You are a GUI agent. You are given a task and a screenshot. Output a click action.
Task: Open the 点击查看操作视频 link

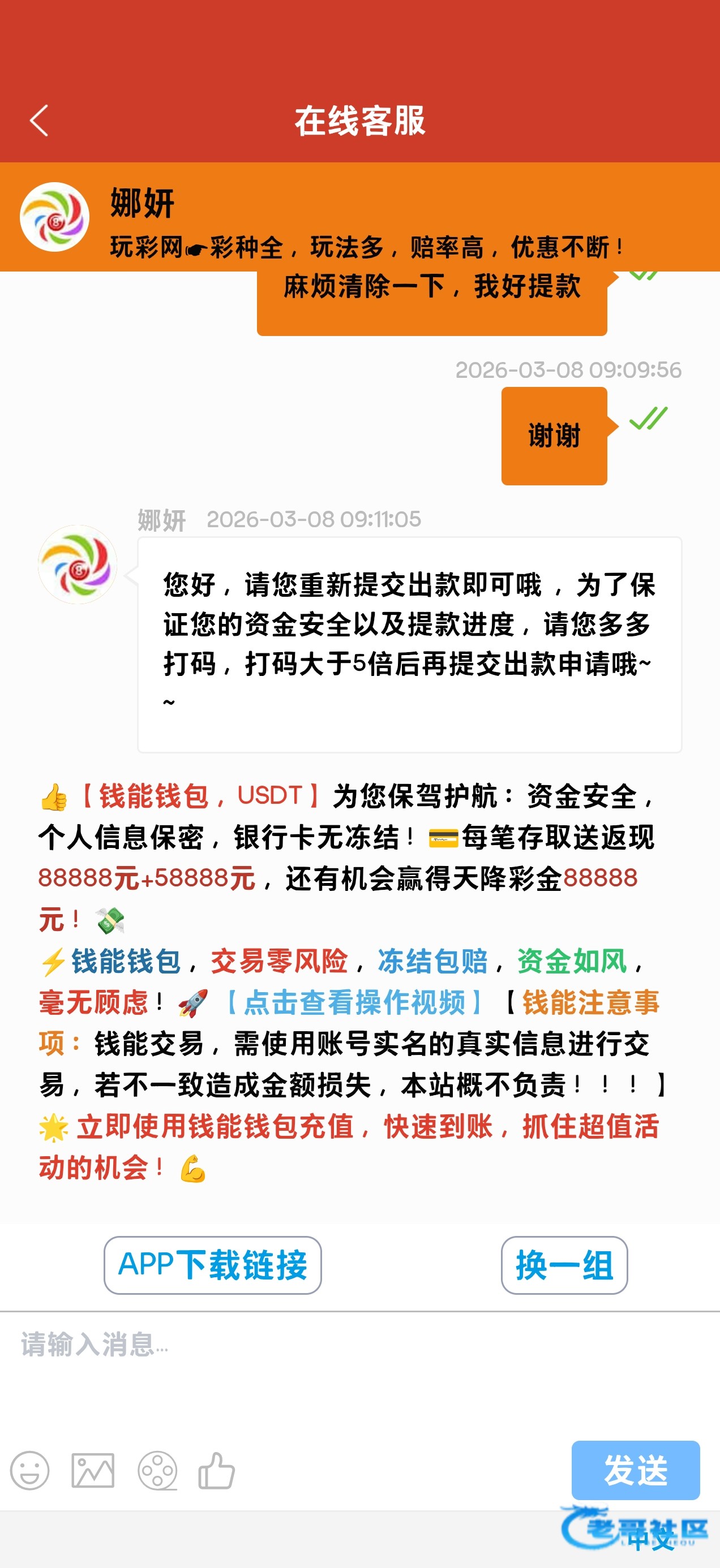(354, 1002)
